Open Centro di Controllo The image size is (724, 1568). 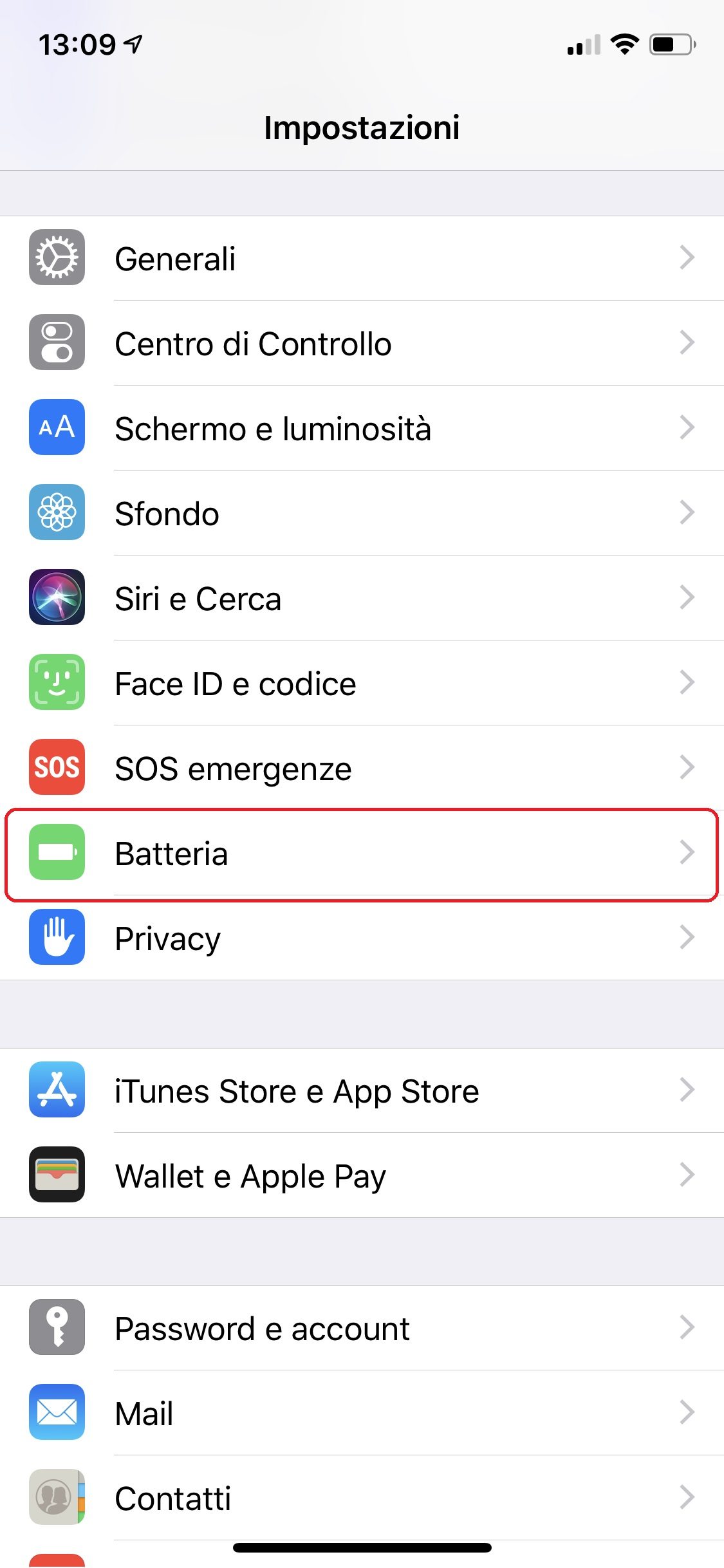362,343
